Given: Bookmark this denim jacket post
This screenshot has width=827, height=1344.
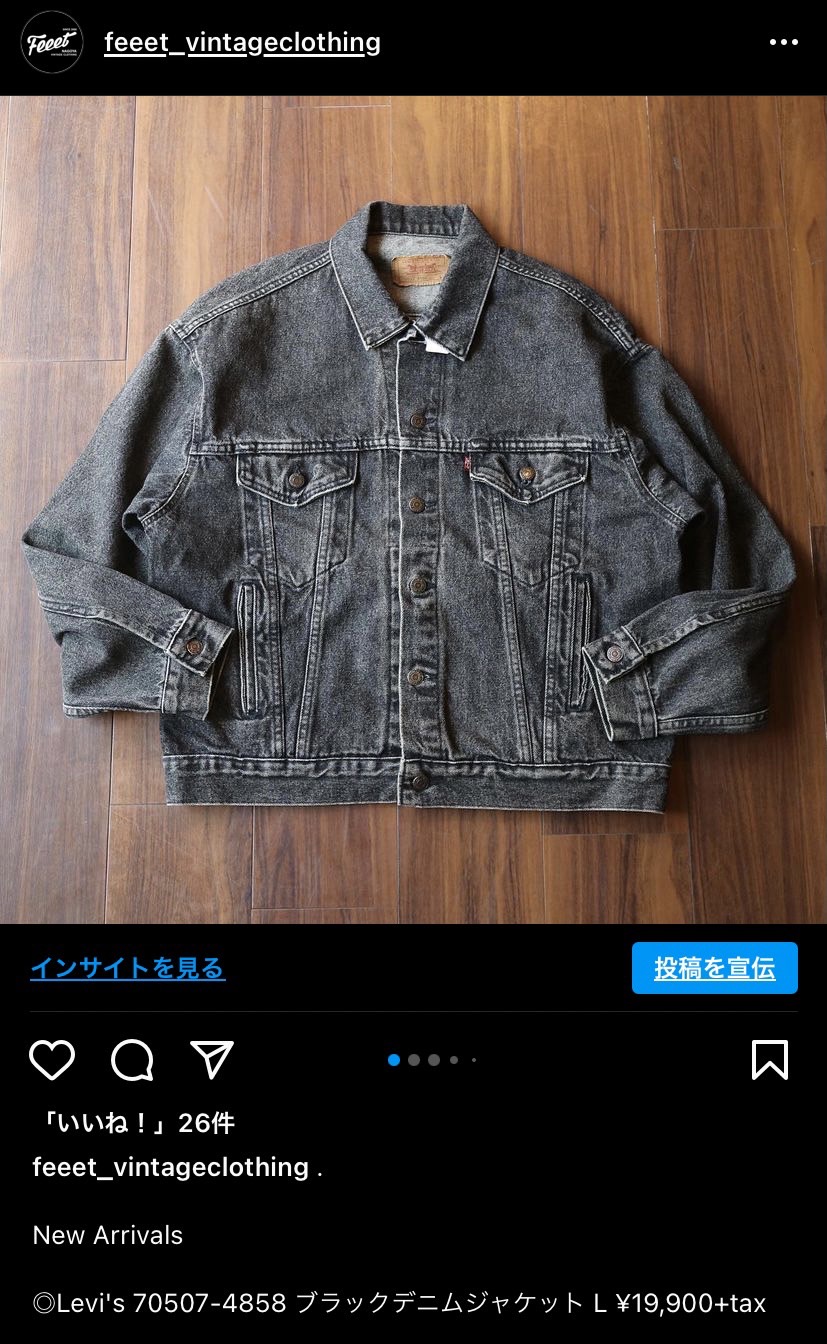Looking at the screenshot, I should pyautogui.click(x=770, y=1060).
